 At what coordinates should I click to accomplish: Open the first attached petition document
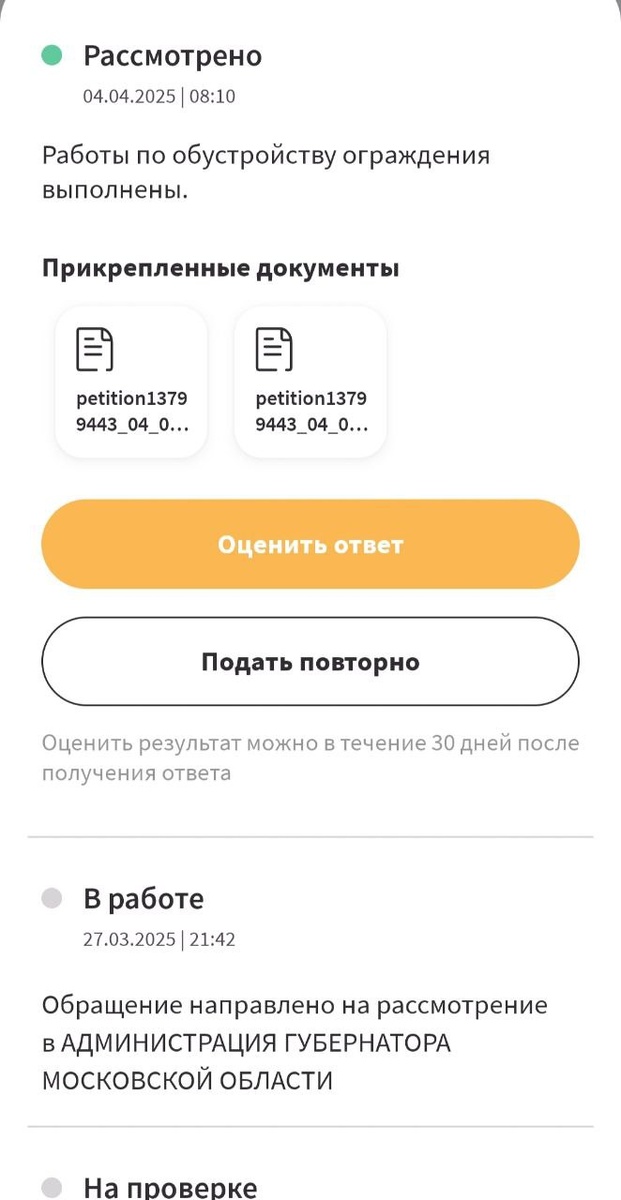131,382
